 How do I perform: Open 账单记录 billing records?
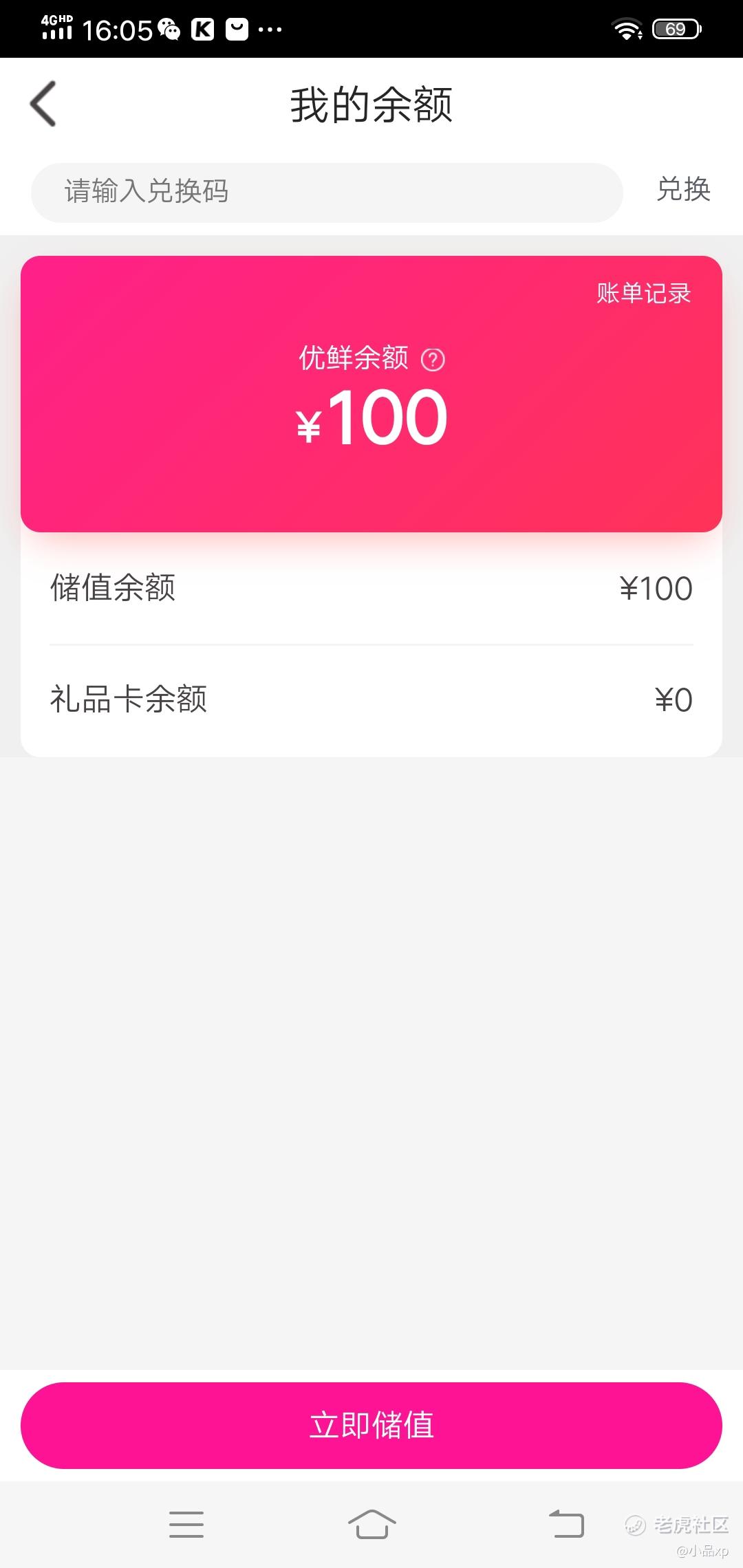(643, 293)
